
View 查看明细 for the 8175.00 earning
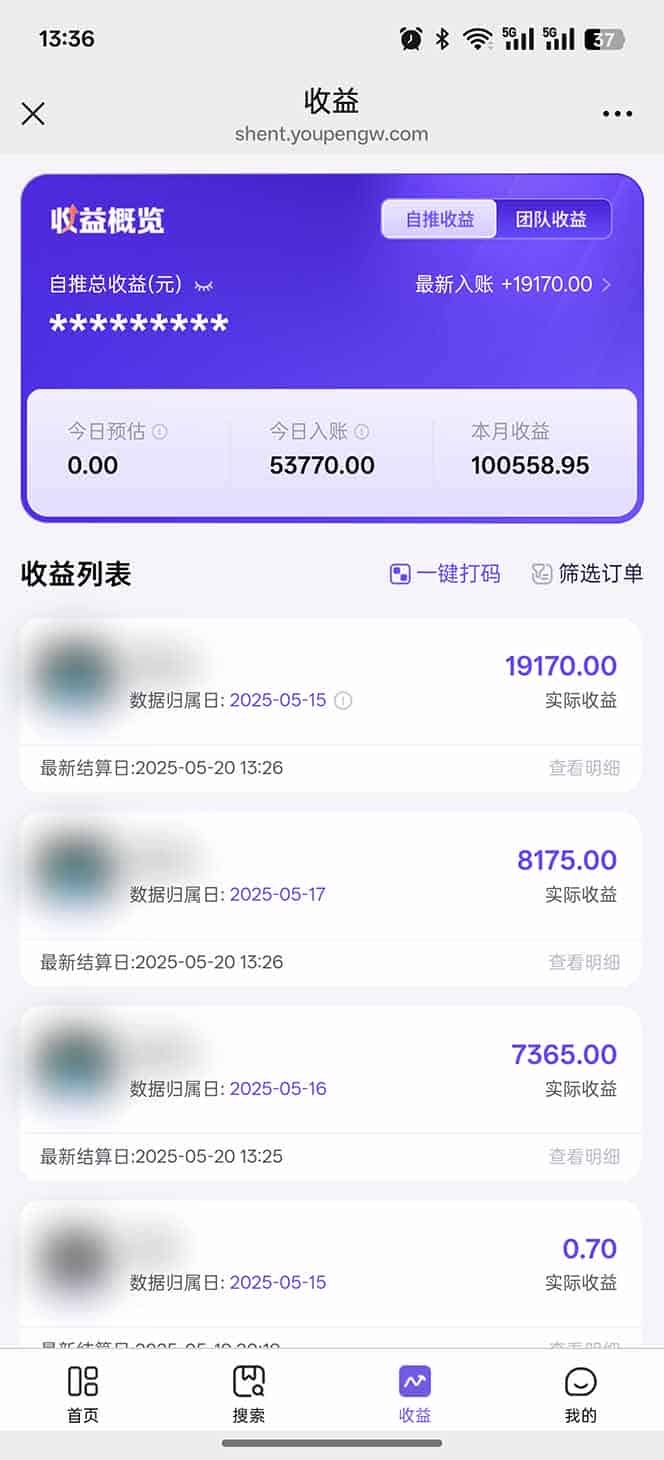584,962
